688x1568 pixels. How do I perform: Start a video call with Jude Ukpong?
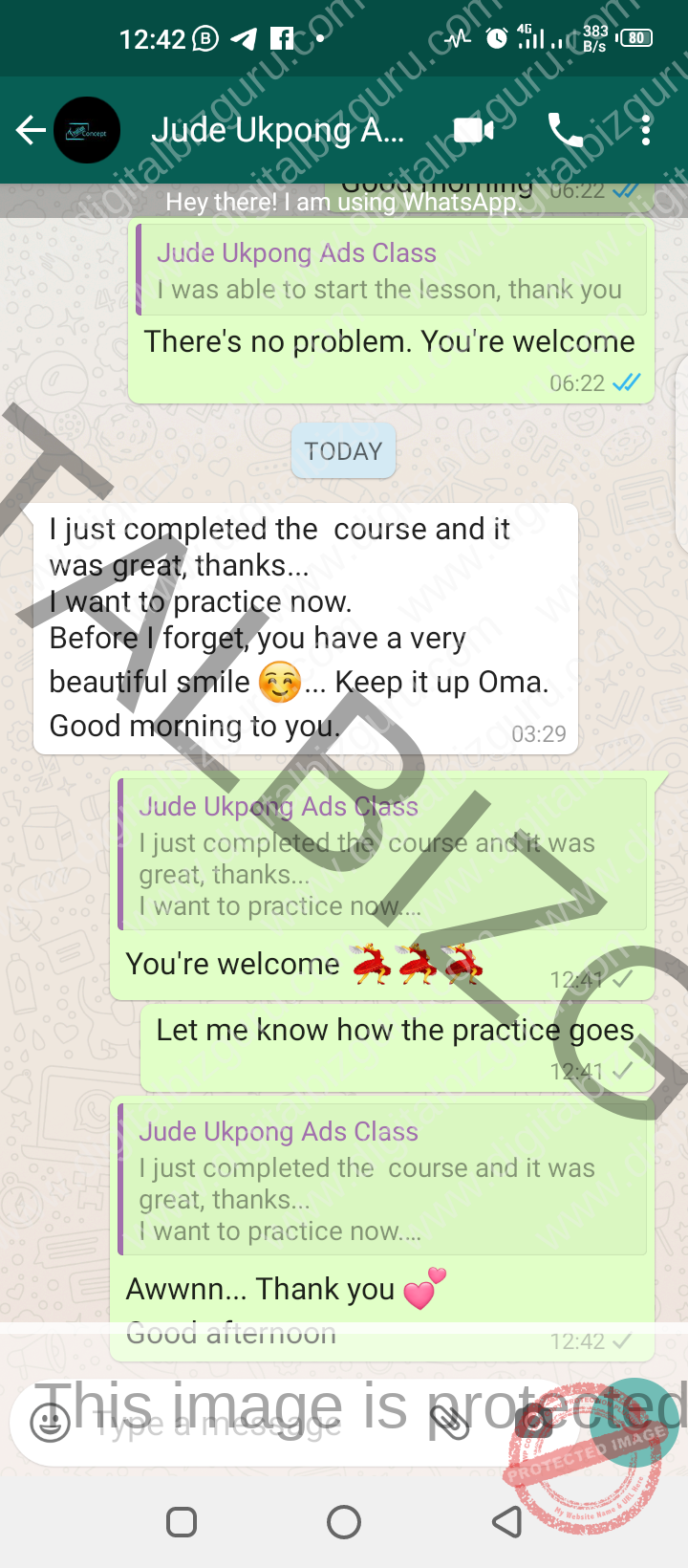pos(474,130)
